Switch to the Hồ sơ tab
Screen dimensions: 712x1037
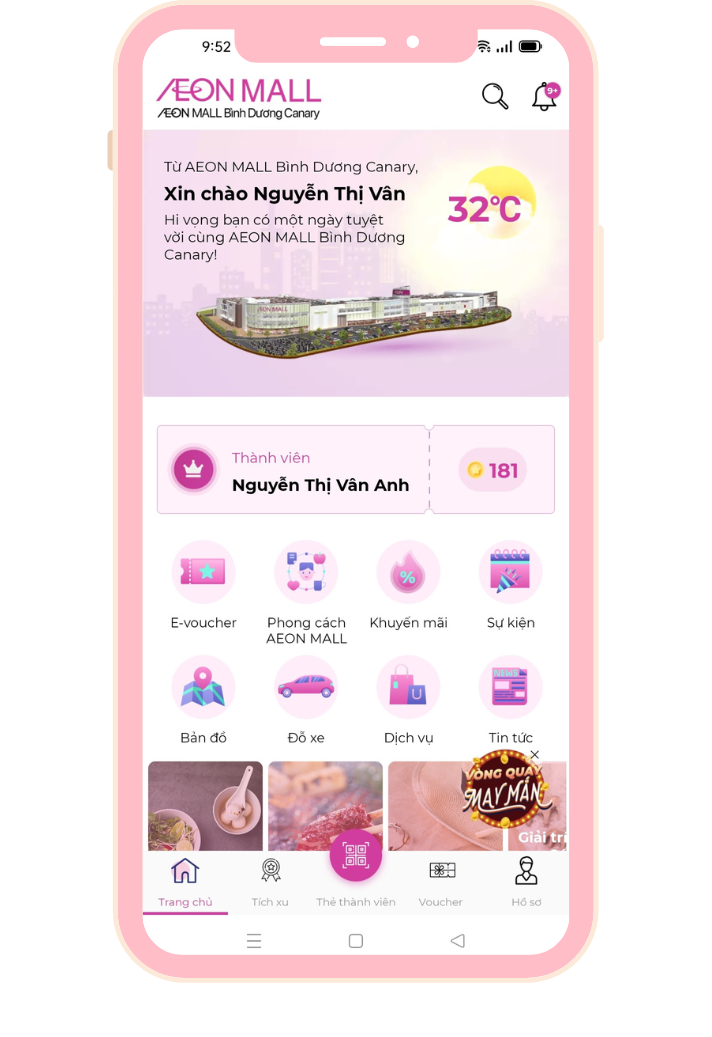coord(526,881)
